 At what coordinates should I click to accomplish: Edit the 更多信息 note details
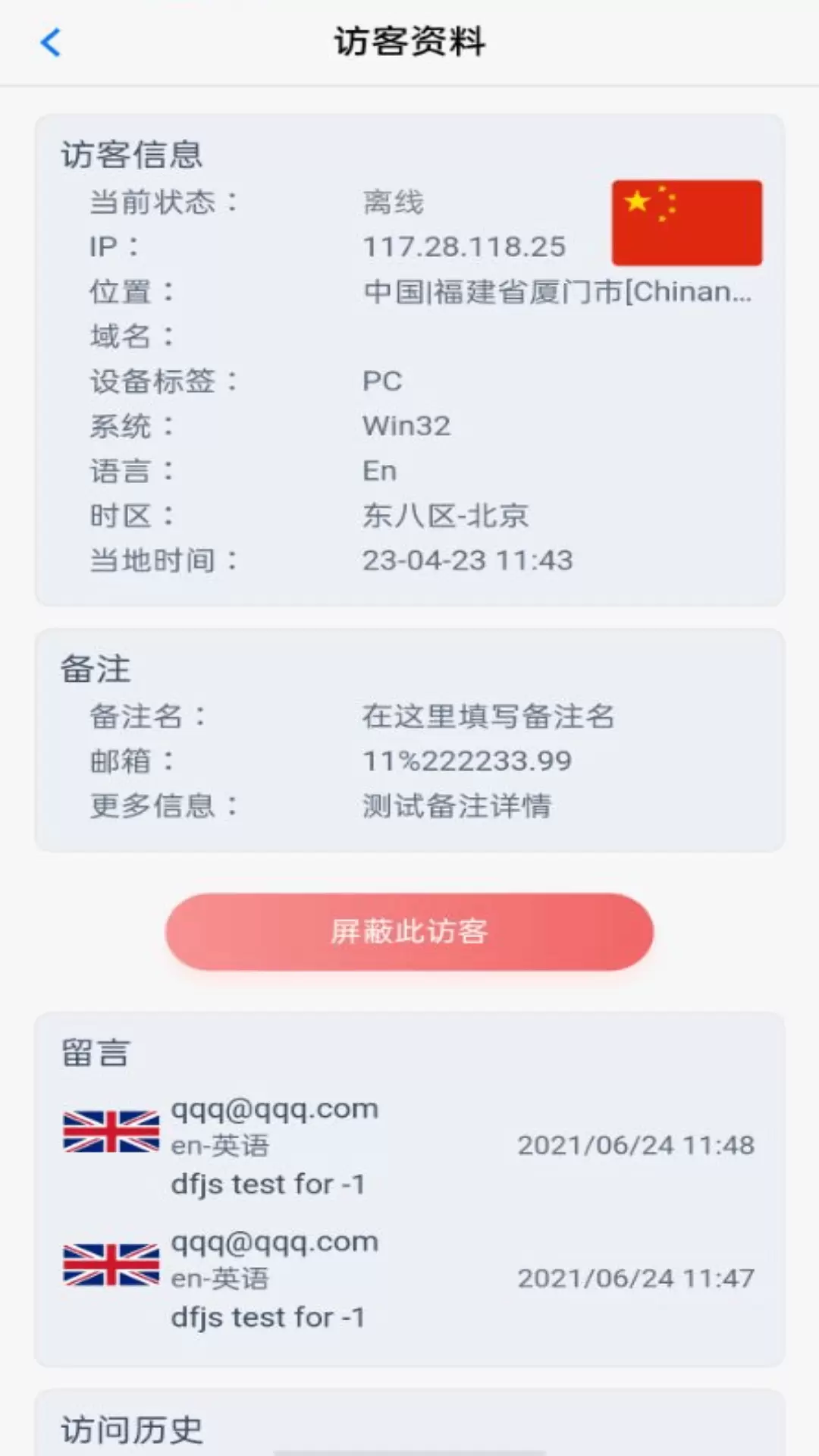[457, 805]
